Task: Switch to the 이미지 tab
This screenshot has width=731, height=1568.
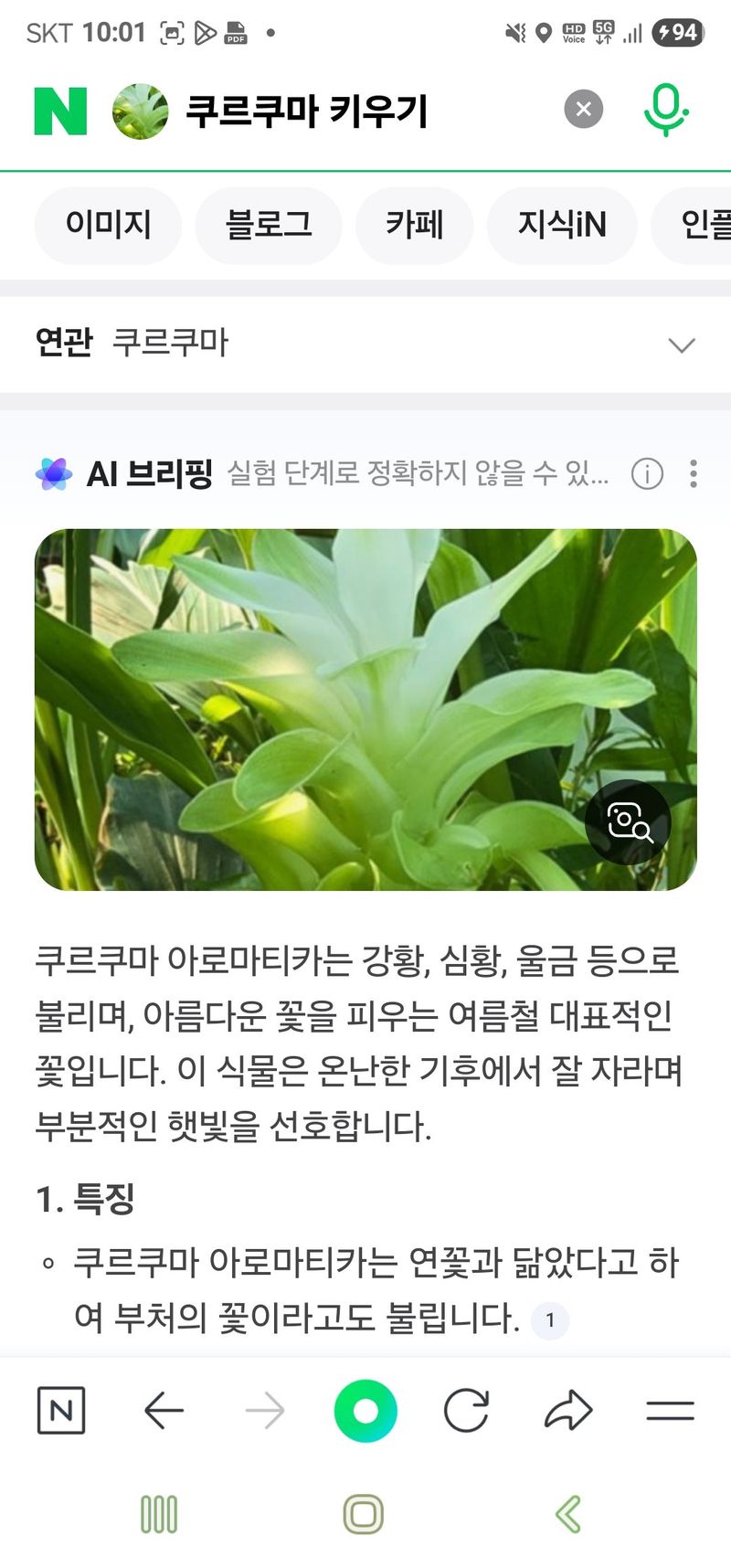Action: pos(108,225)
